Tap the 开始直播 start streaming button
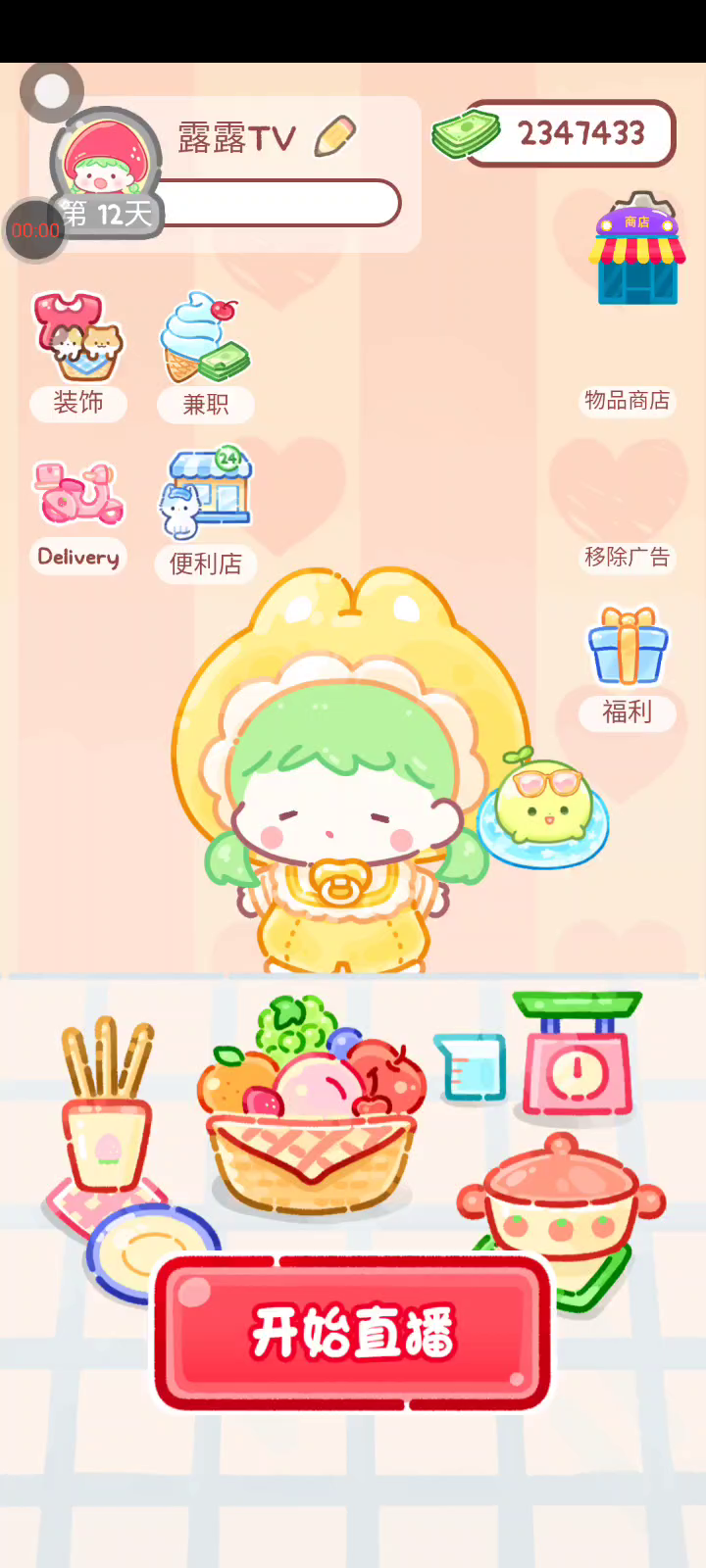This screenshot has height=1568, width=706. pyautogui.click(x=353, y=1333)
